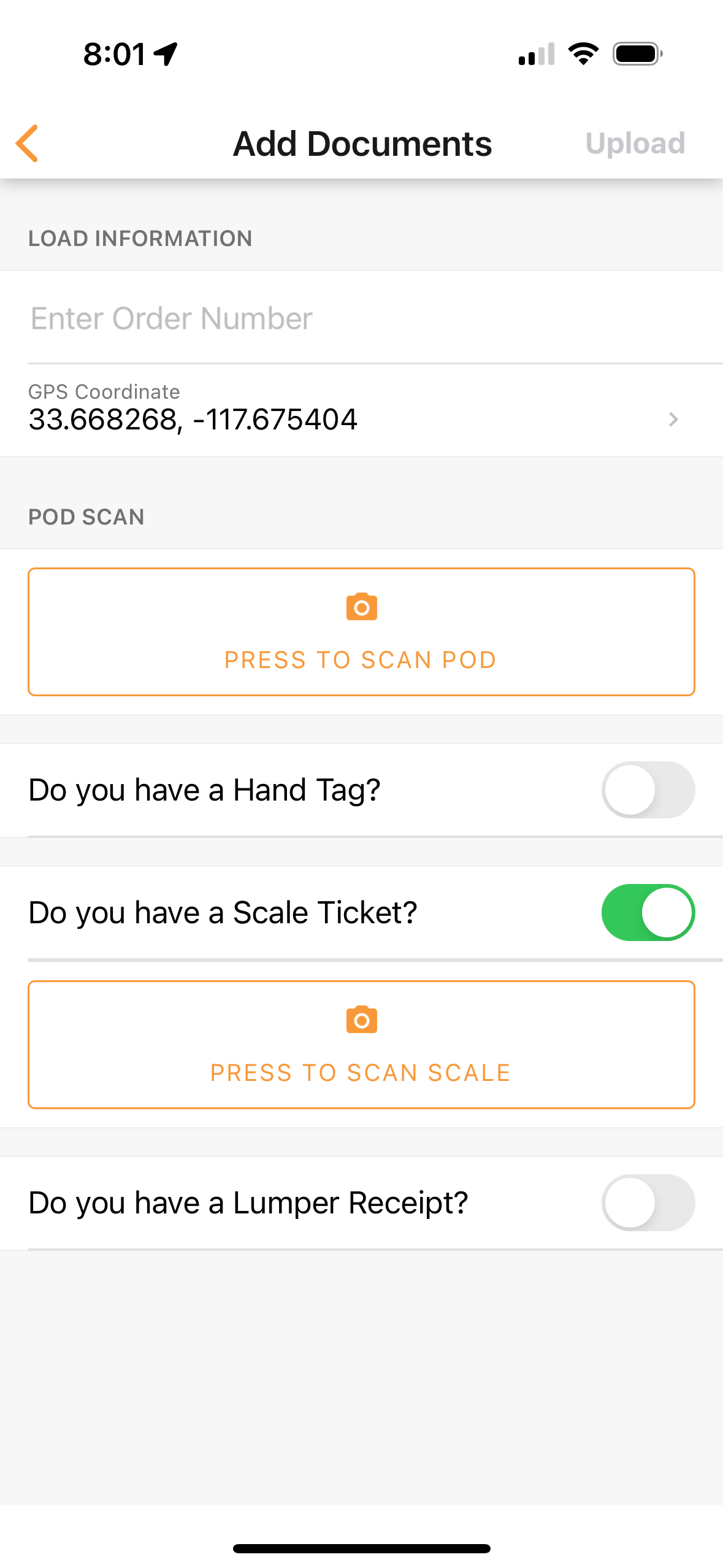Turn off the Scale Ticket switch
The height and width of the screenshot is (1568, 723).
click(648, 912)
